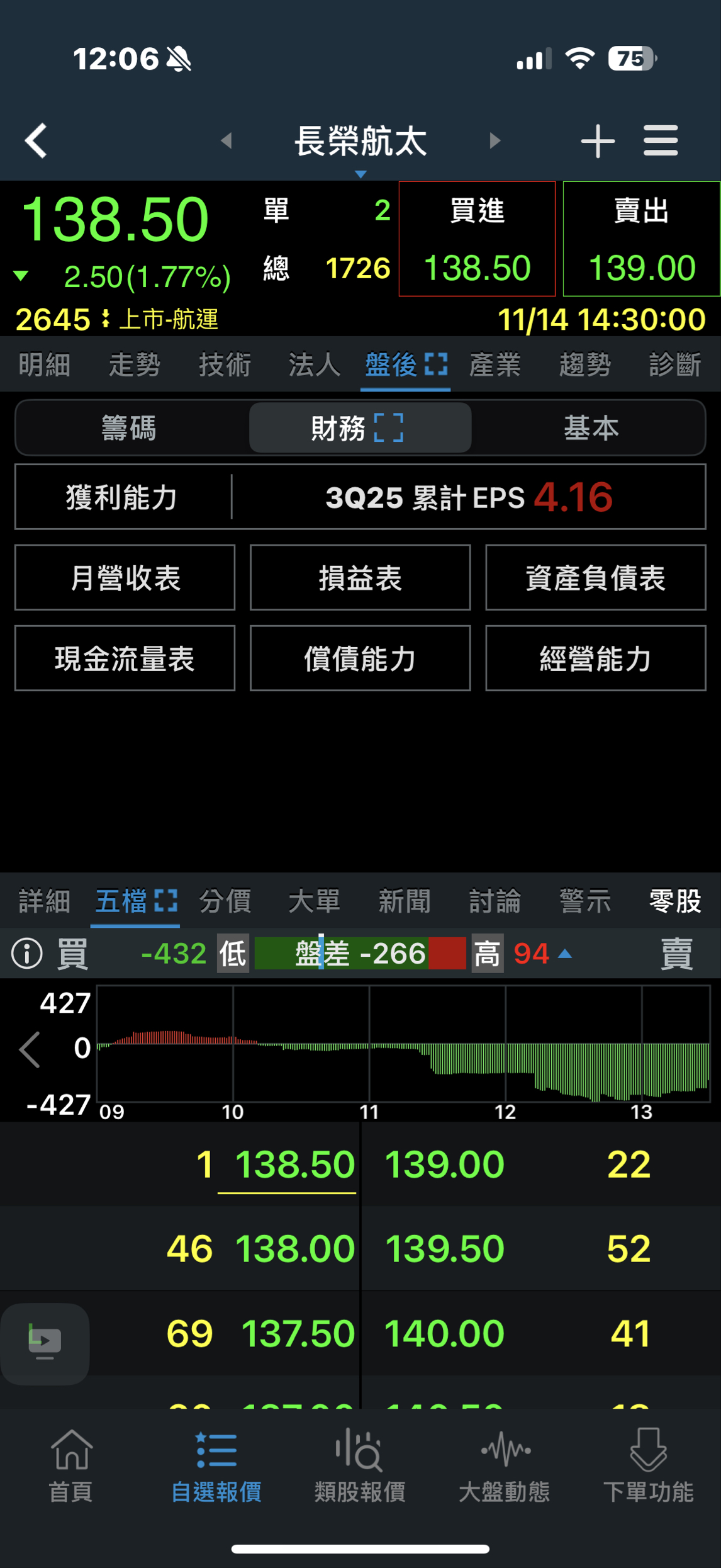
Task: Open the 新聞 news tab
Action: click(405, 901)
